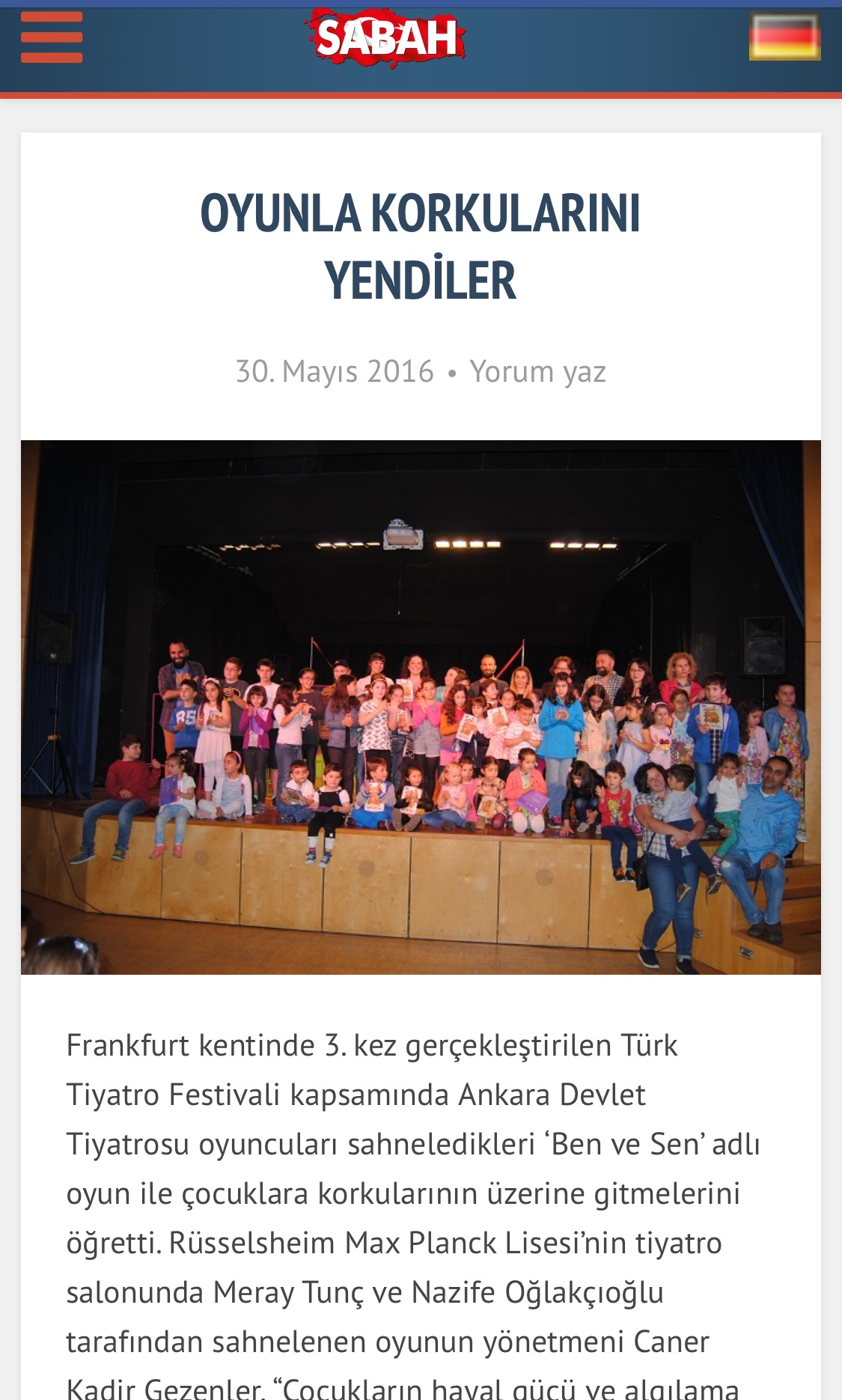Viewport: 842px width, 1400px height.
Task: Tap the Sabah logo to go home
Action: pos(385,37)
